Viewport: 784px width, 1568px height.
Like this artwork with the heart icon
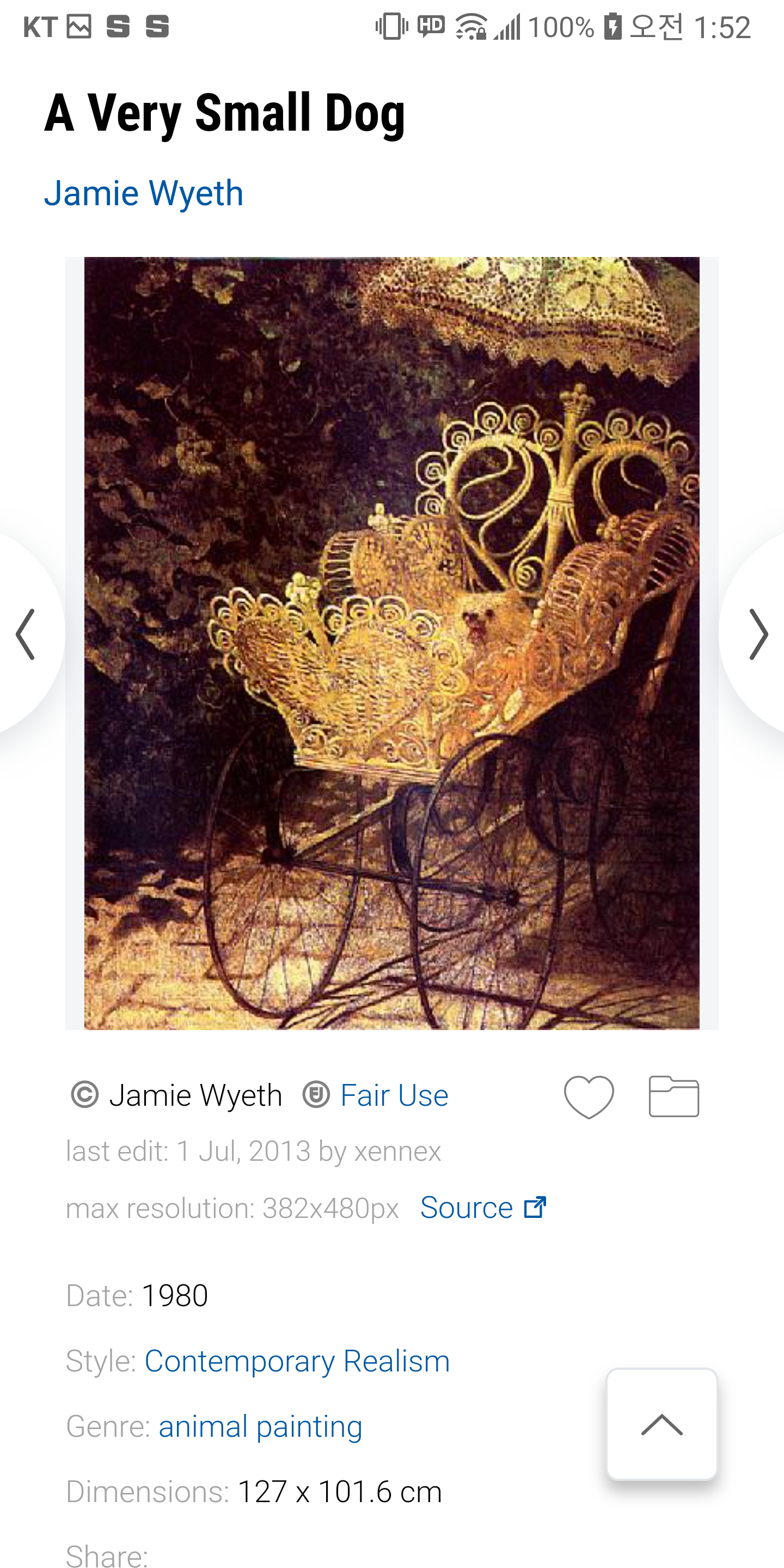(x=589, y=1097)
